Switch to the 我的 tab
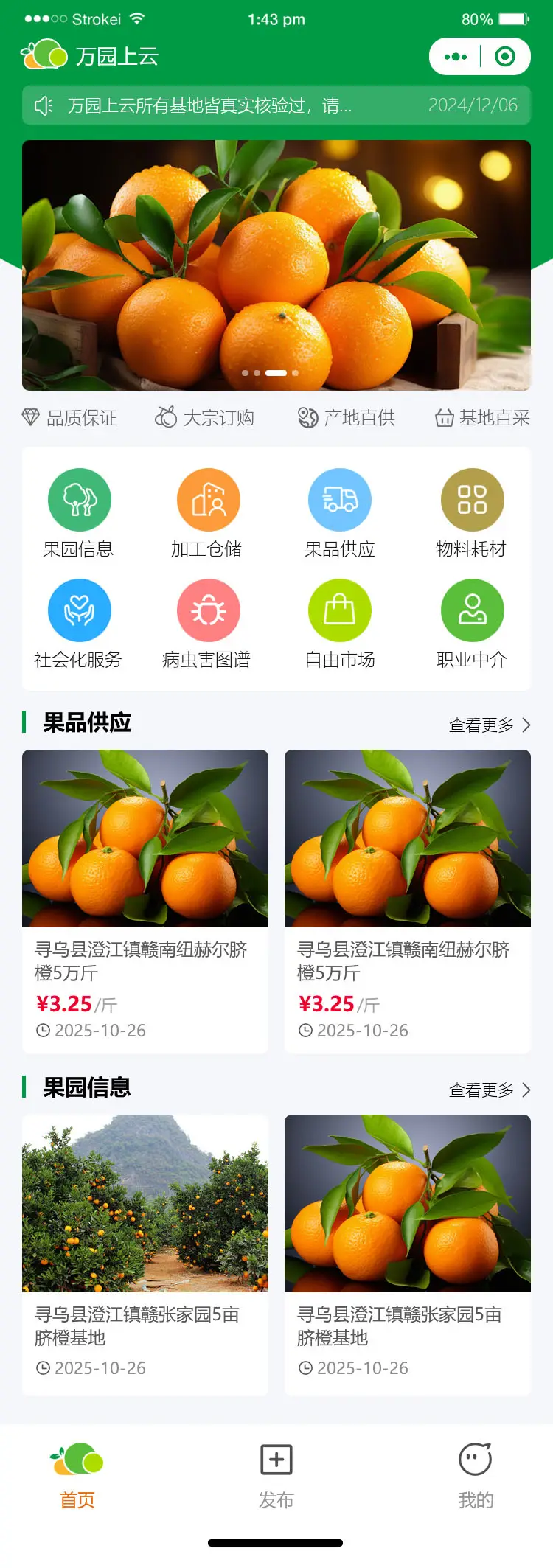The image size is (553, 1568). [476, 1474]
